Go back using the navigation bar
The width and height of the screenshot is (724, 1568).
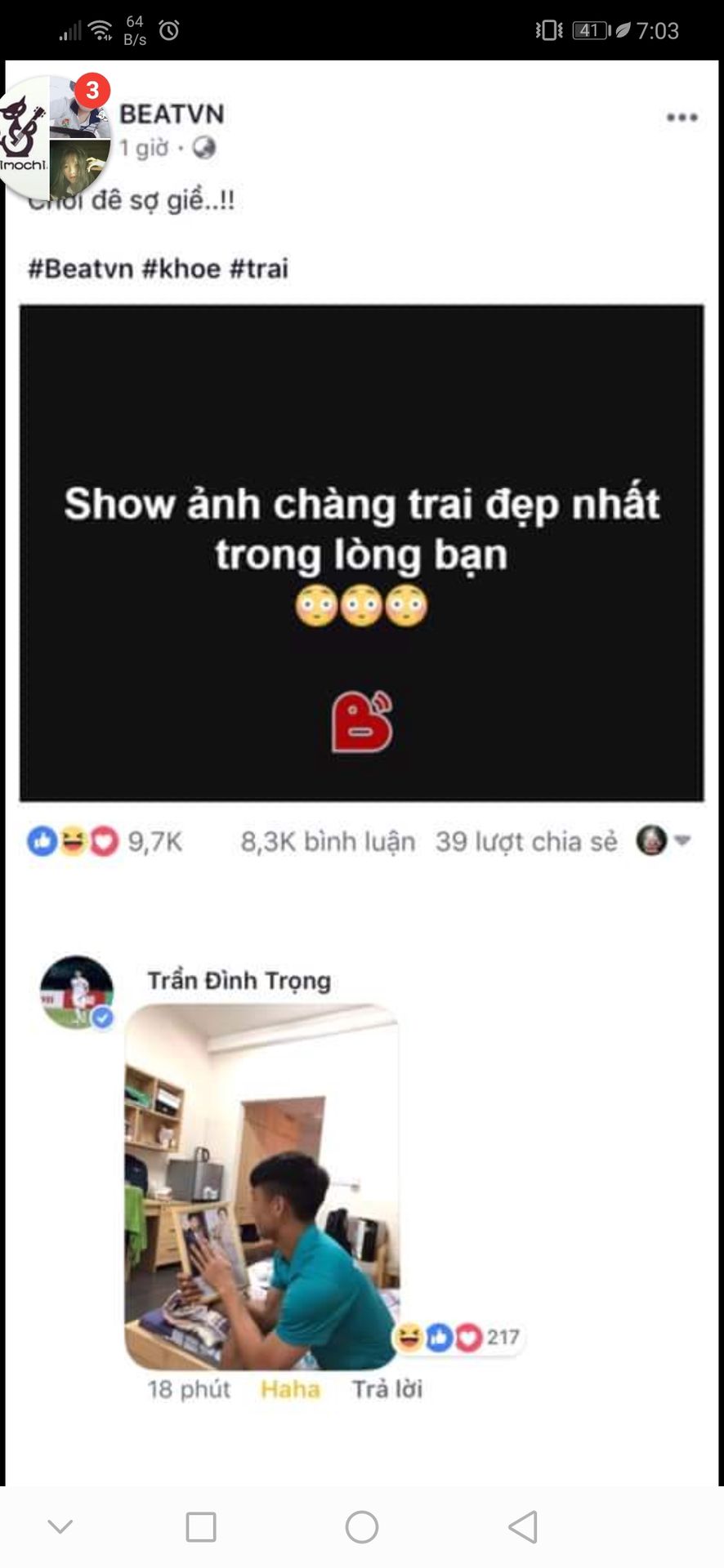coord(523,1526)
